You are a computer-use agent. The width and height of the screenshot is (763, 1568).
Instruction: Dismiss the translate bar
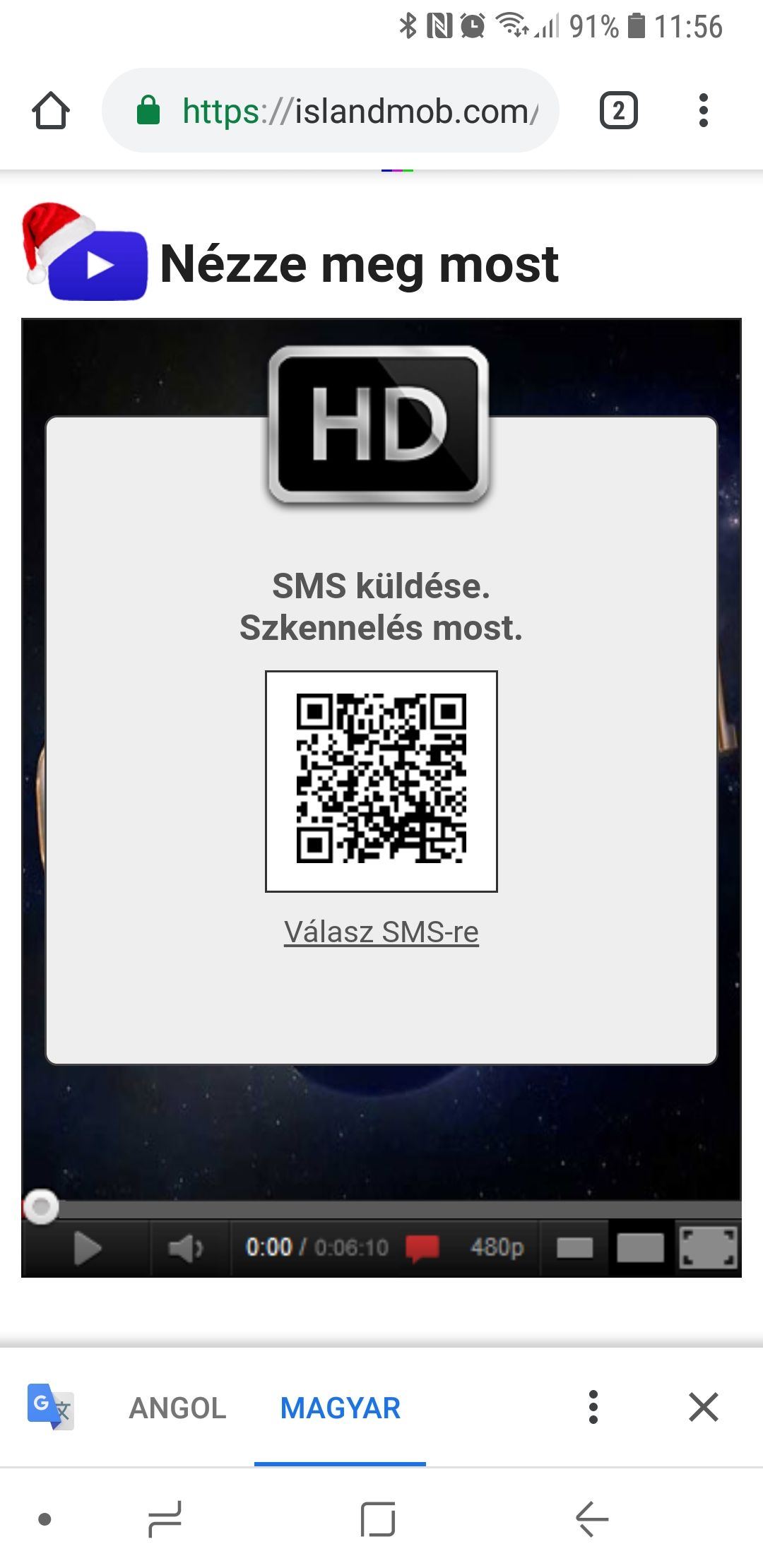pos(703,1407)
